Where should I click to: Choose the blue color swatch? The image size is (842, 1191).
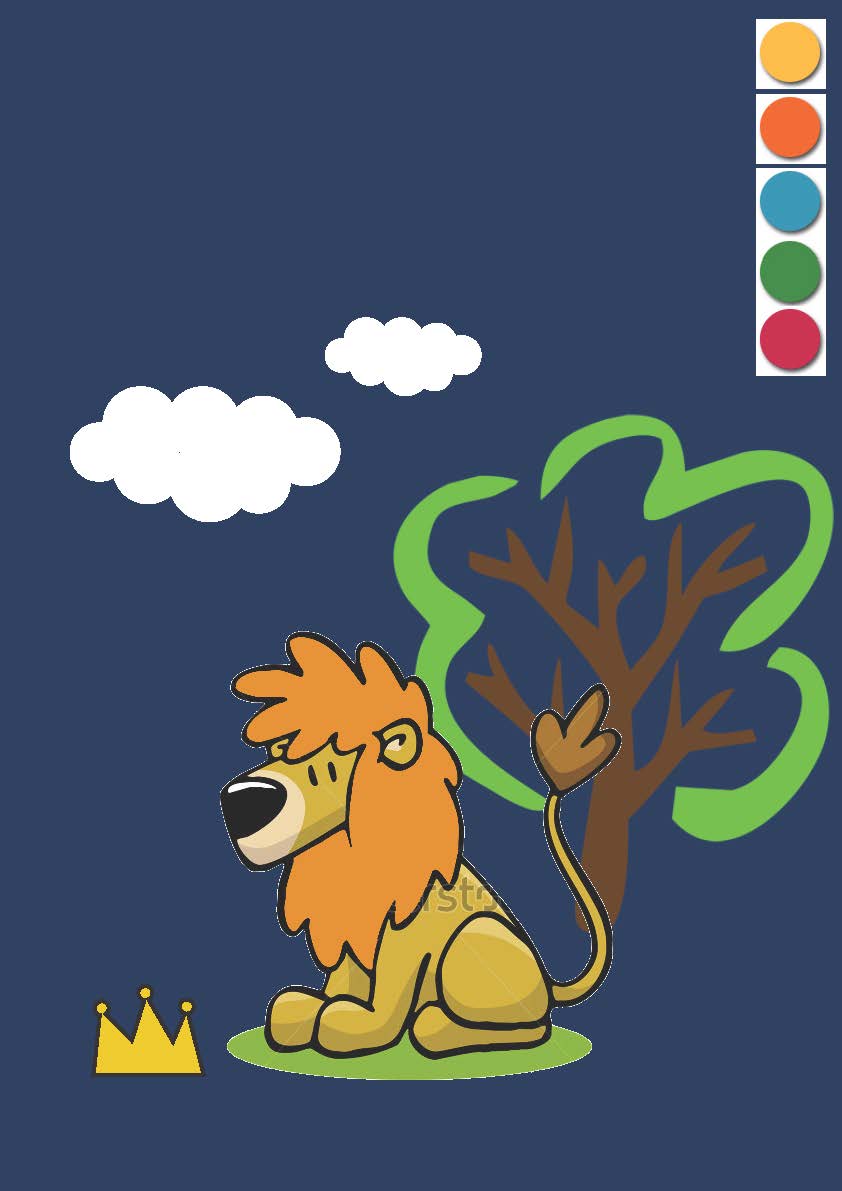[790, 200]
